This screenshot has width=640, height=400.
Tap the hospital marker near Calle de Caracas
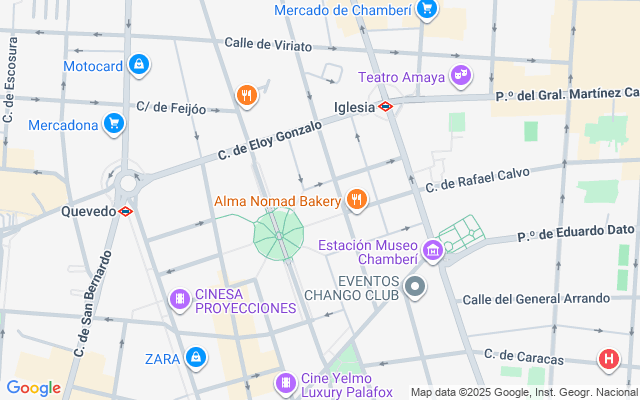[x=607, y=359]
